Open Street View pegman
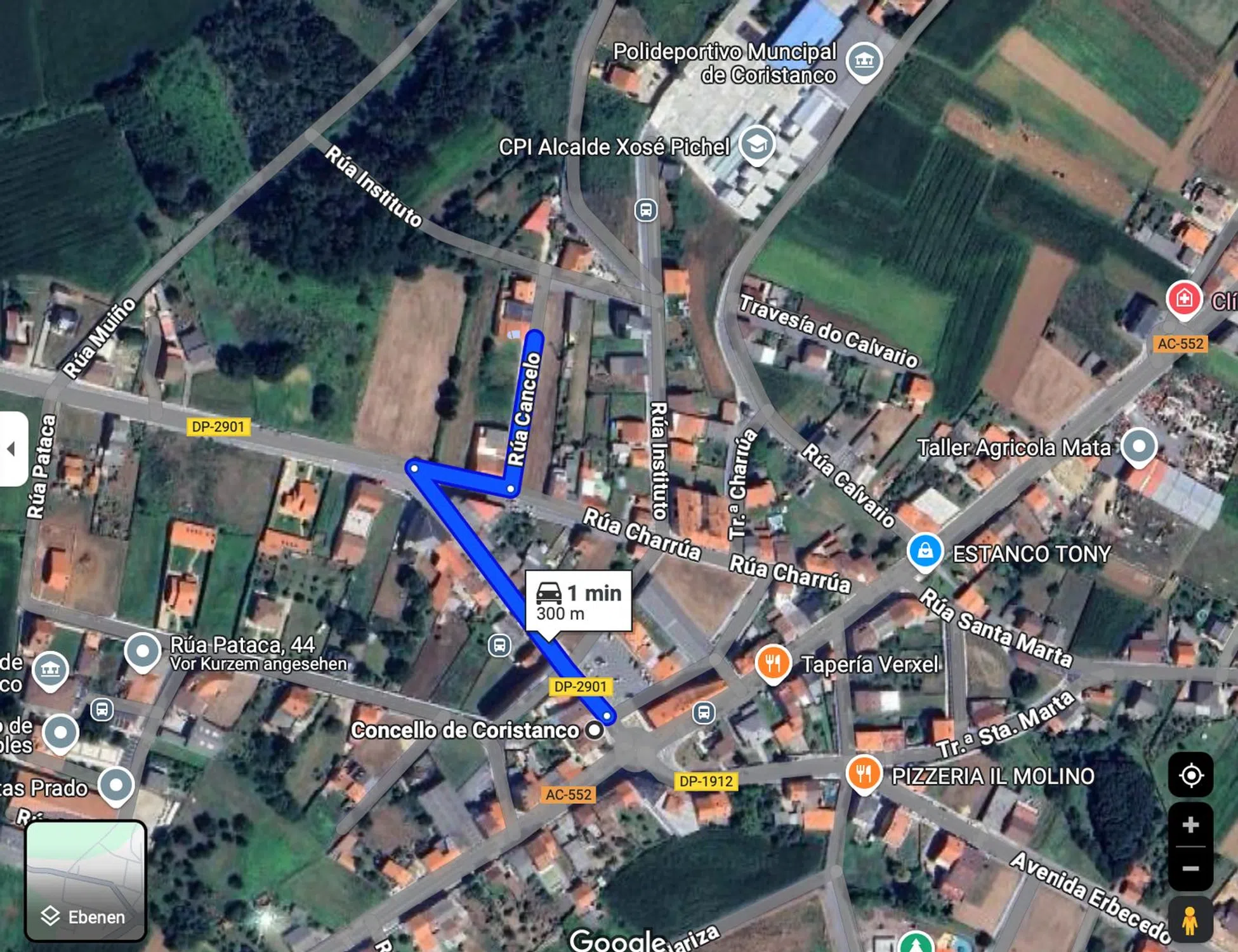This screenshot has width=1238, height=952. (1190, 920)
